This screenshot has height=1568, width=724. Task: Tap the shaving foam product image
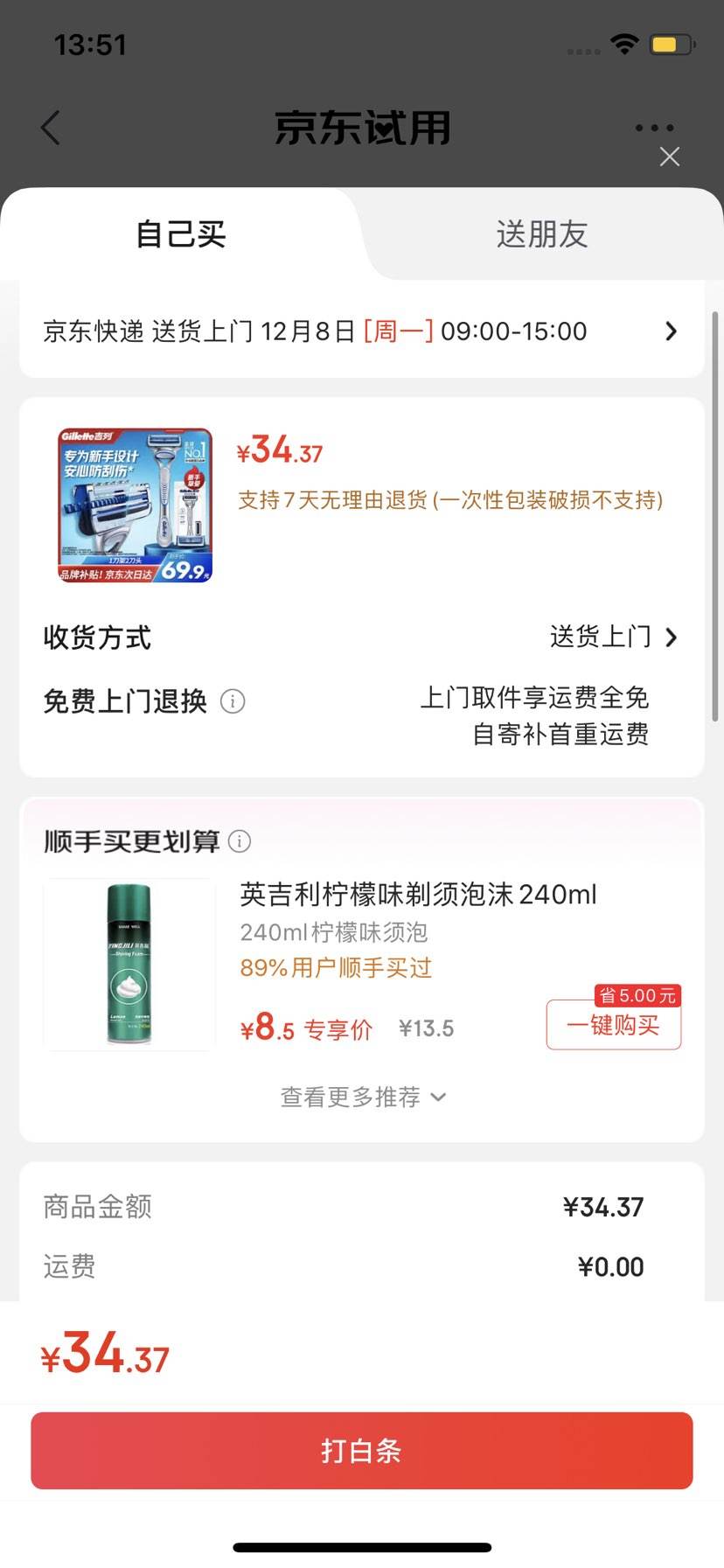click(129, 964)
